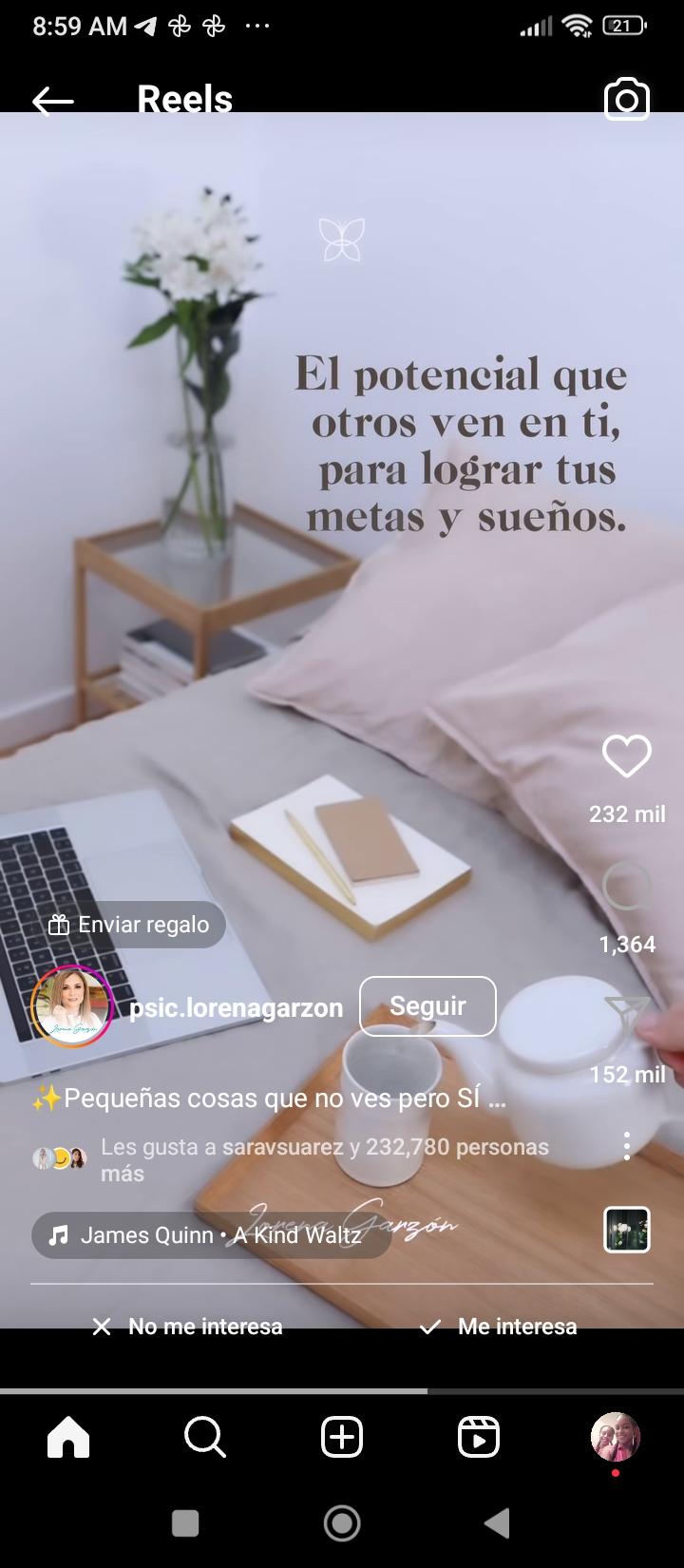Viewport: 684px width, 1568px height.
Task: Open the camera to create a reel
Action: click(626, 100)
